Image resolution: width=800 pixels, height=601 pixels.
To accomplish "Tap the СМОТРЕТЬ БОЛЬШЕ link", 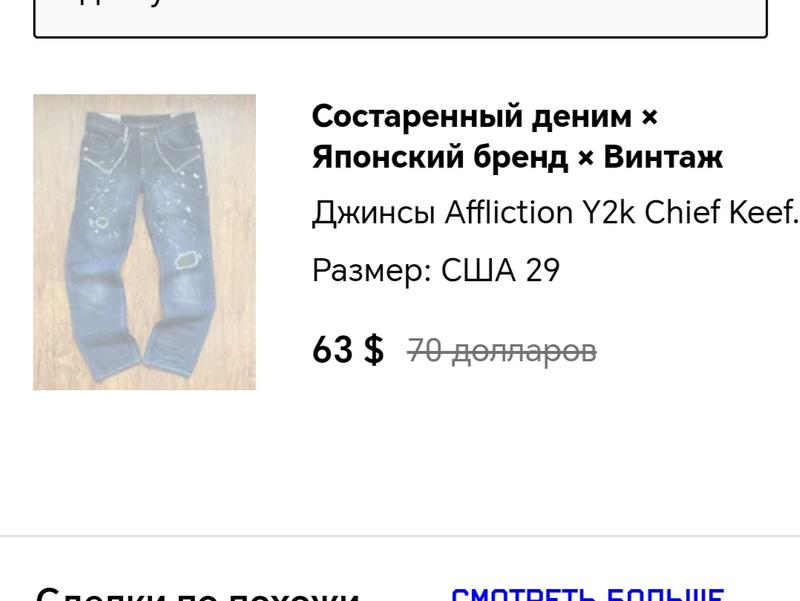I will tap(587, 594).
